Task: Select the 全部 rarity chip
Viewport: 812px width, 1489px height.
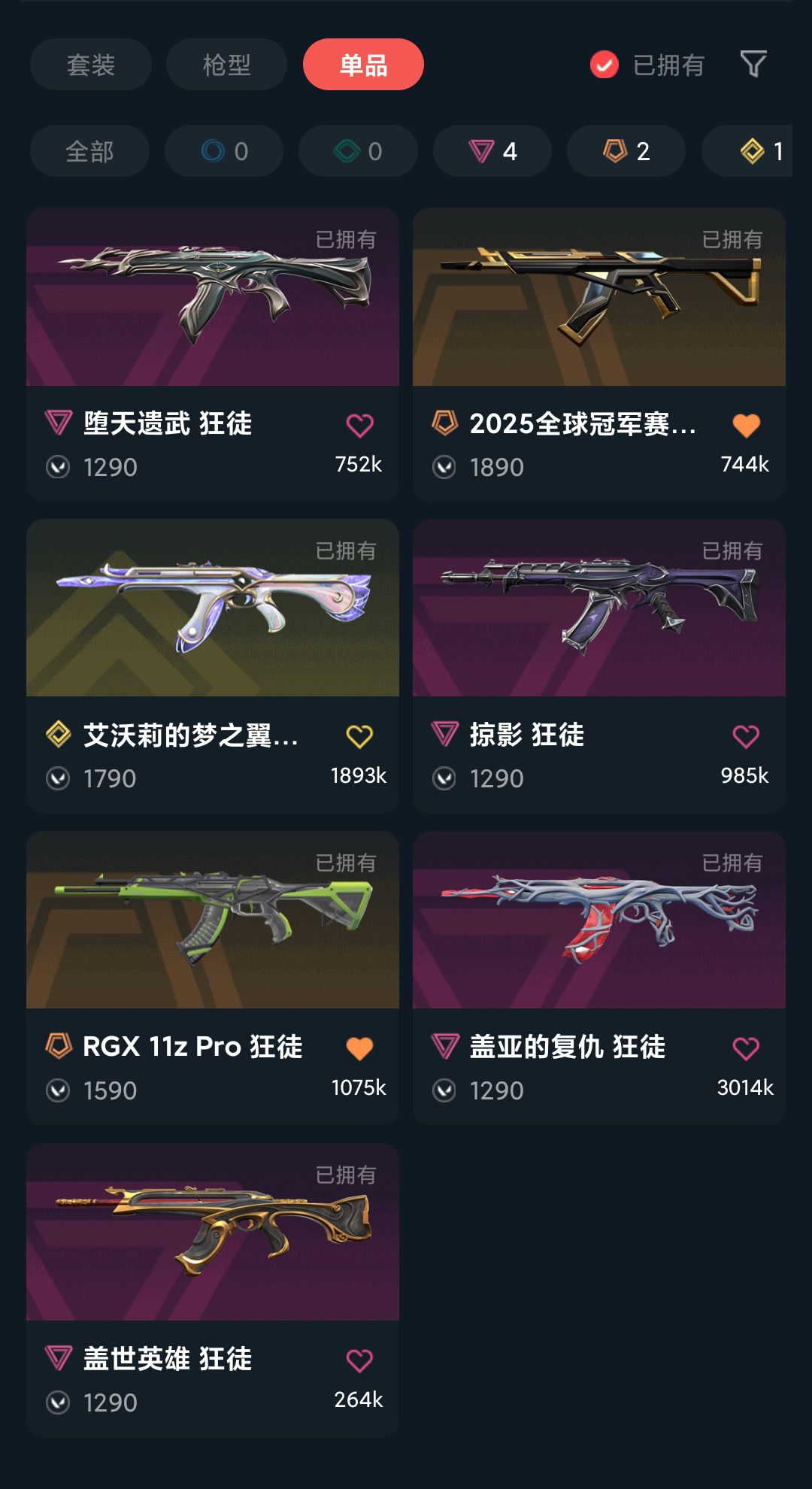Action: tap(89, 151)
